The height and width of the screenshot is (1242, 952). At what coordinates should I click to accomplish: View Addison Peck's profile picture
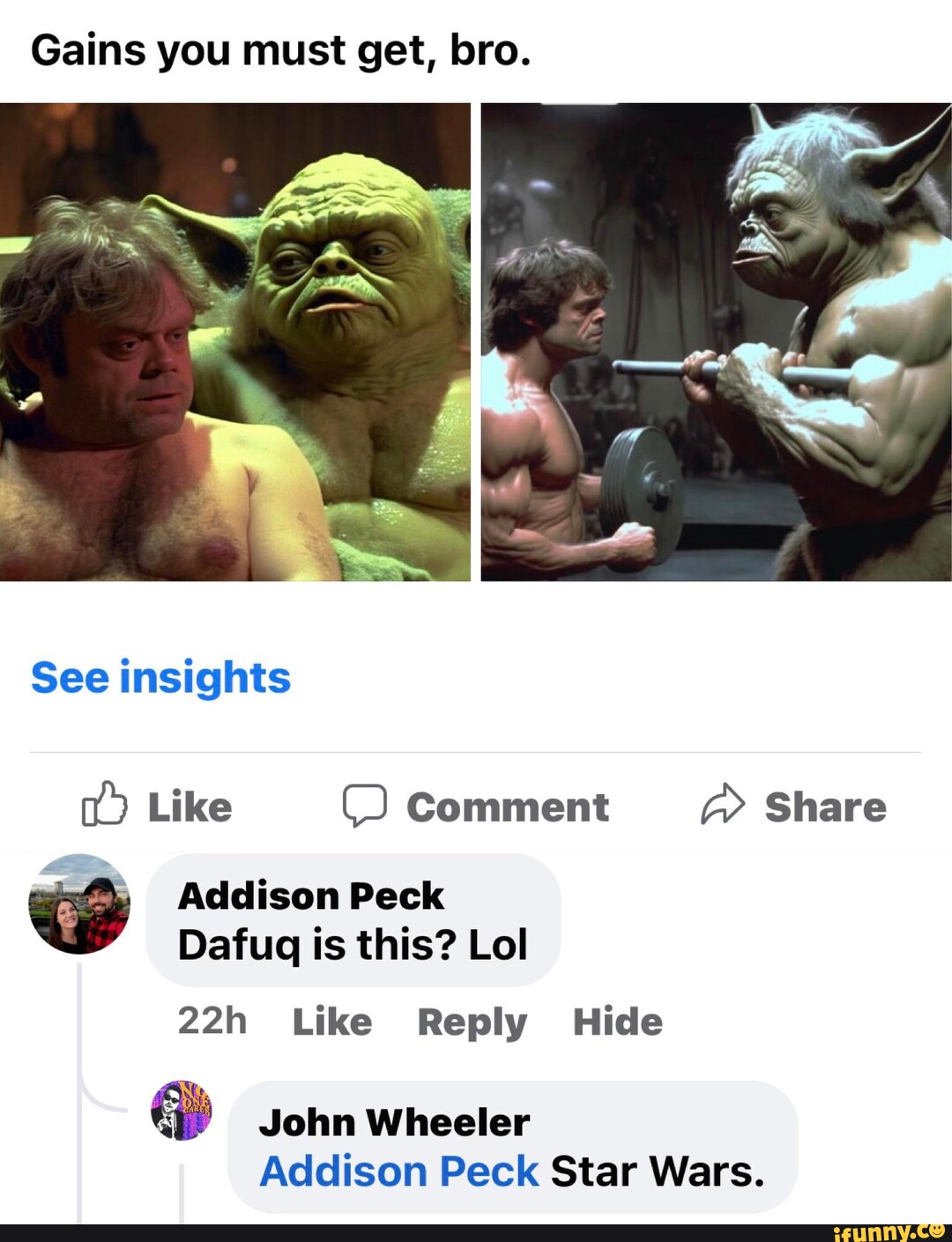pyautogui.click(x=79, y=904)
